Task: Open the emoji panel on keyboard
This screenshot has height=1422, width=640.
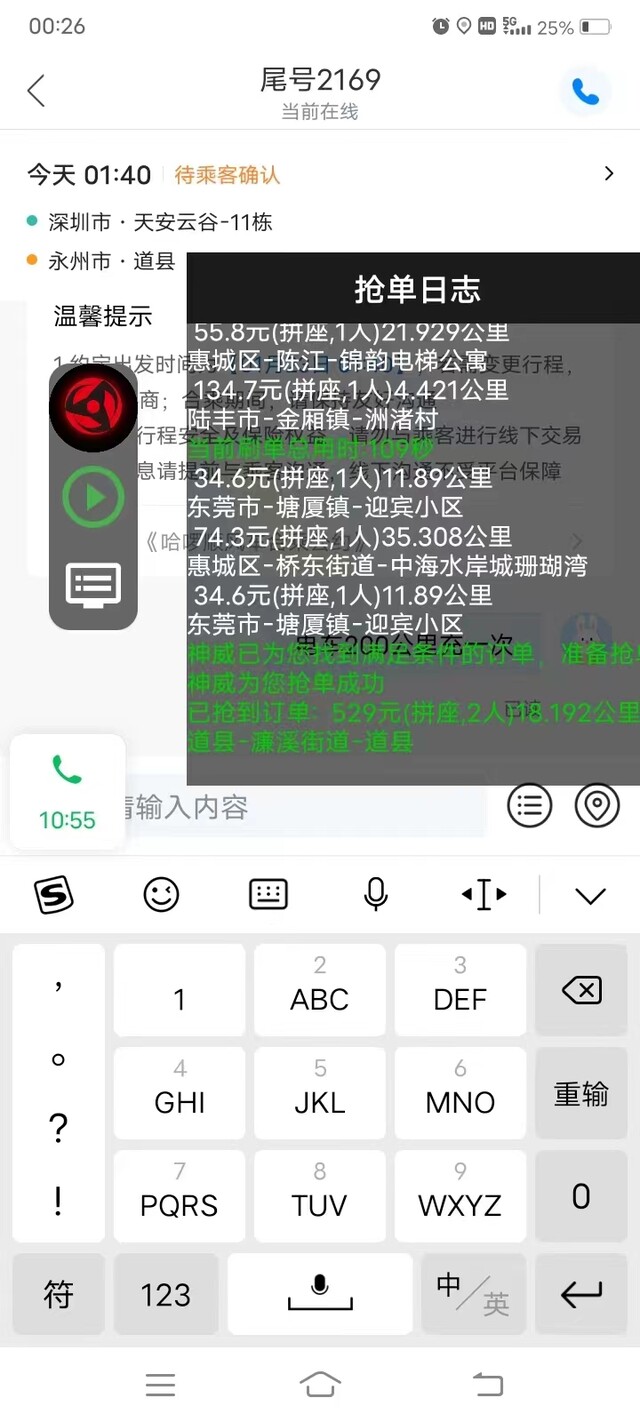Action: 161,894
